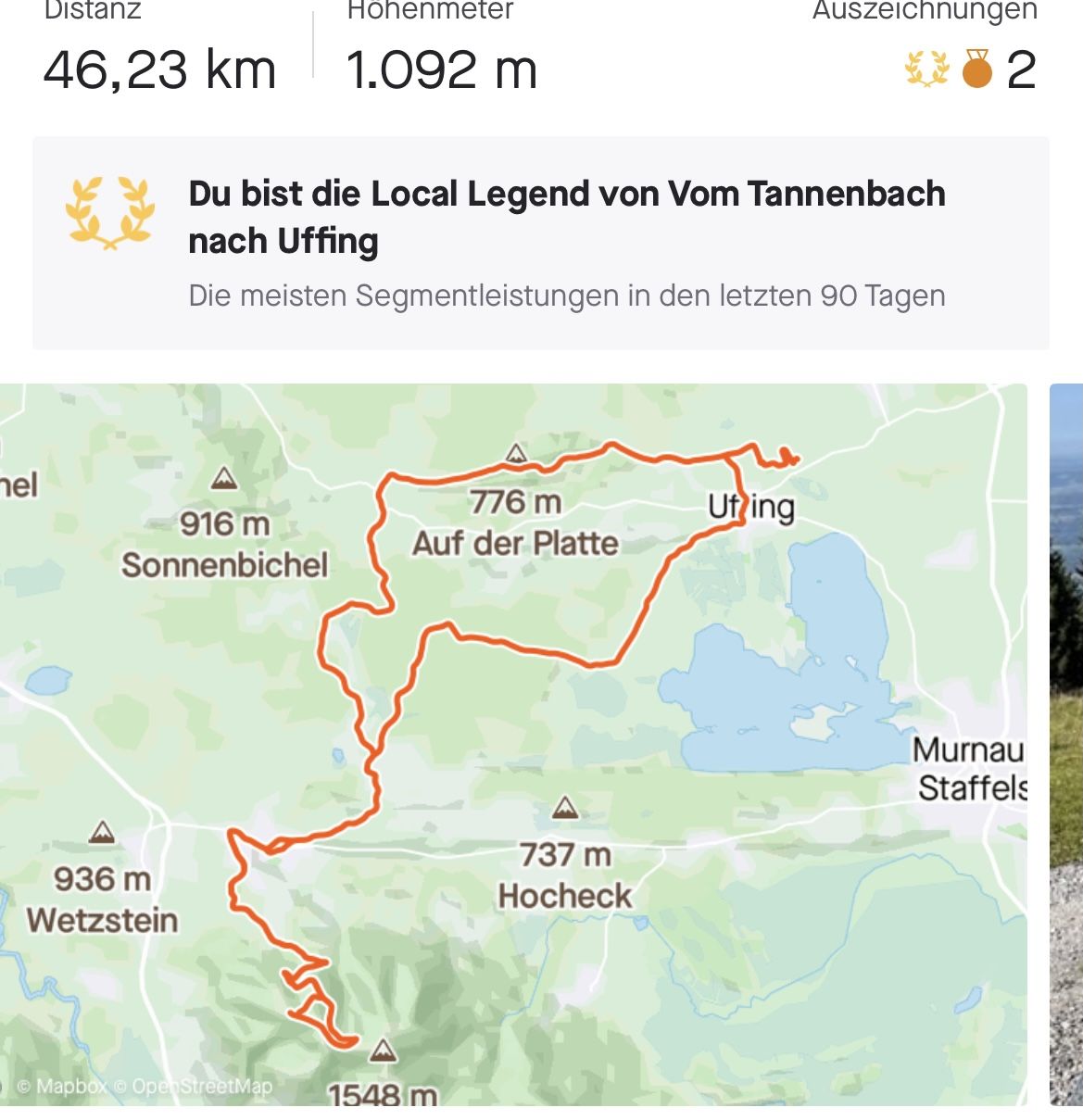Open the route map of the activity

(x=513, y=744)
